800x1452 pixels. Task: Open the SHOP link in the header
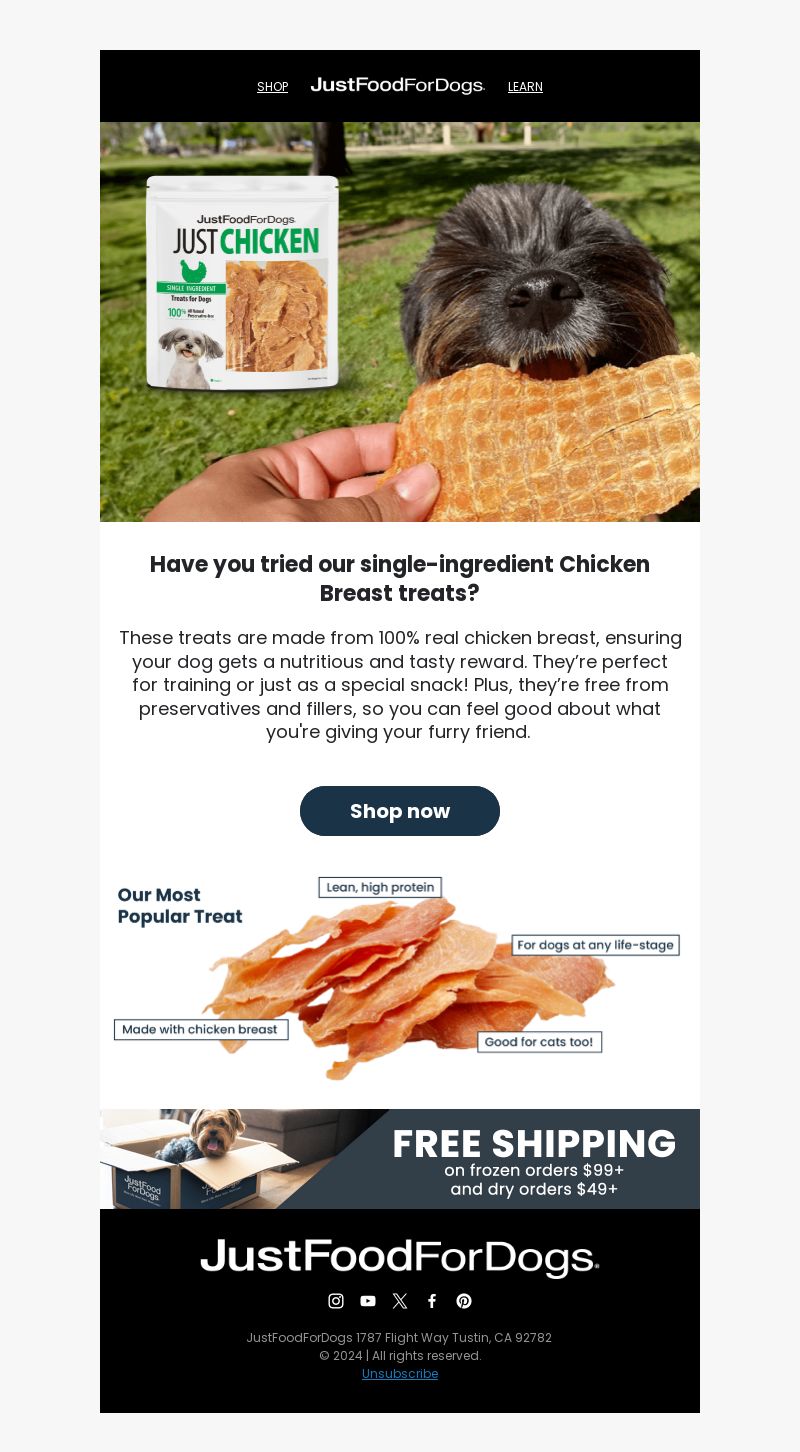(272, 87)
